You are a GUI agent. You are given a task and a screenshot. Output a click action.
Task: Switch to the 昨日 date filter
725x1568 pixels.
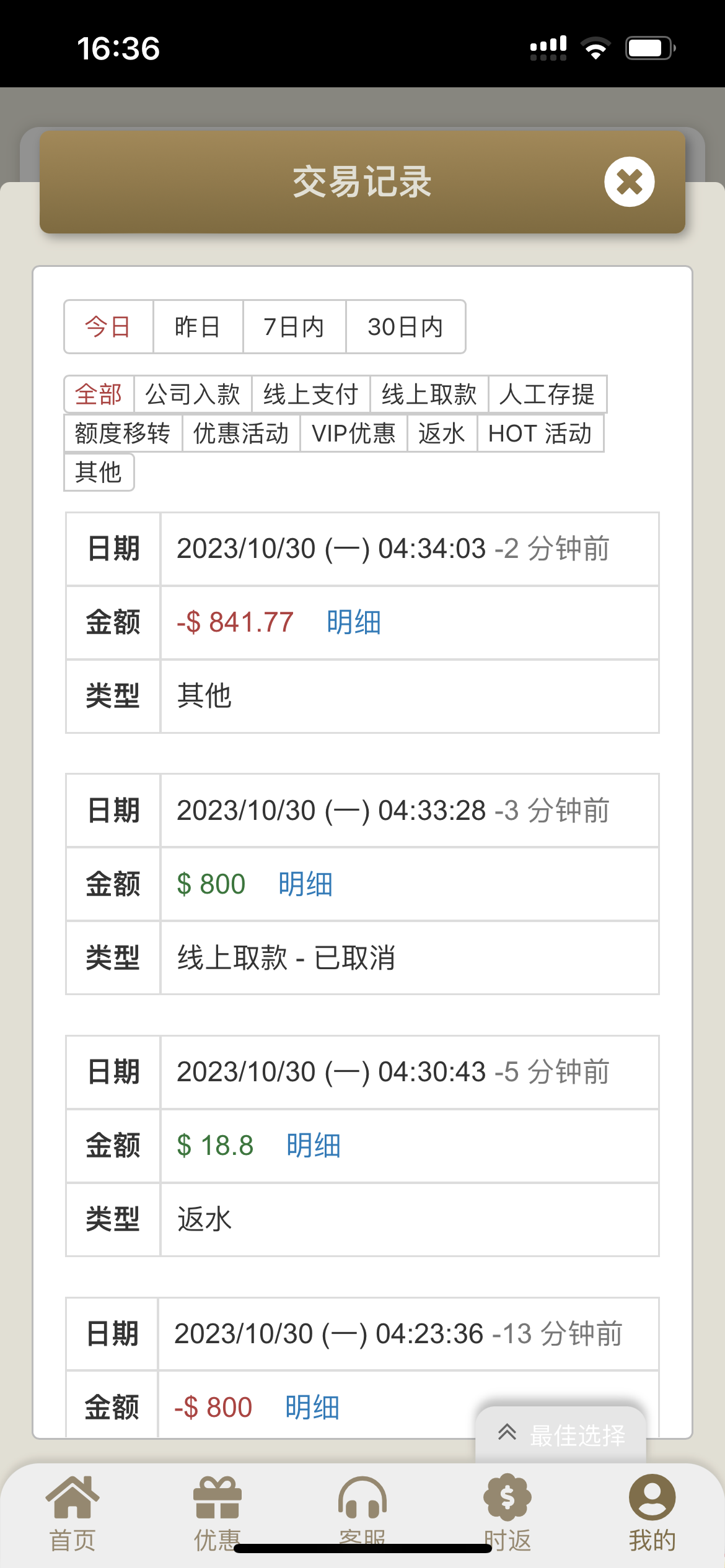point(198,327)
